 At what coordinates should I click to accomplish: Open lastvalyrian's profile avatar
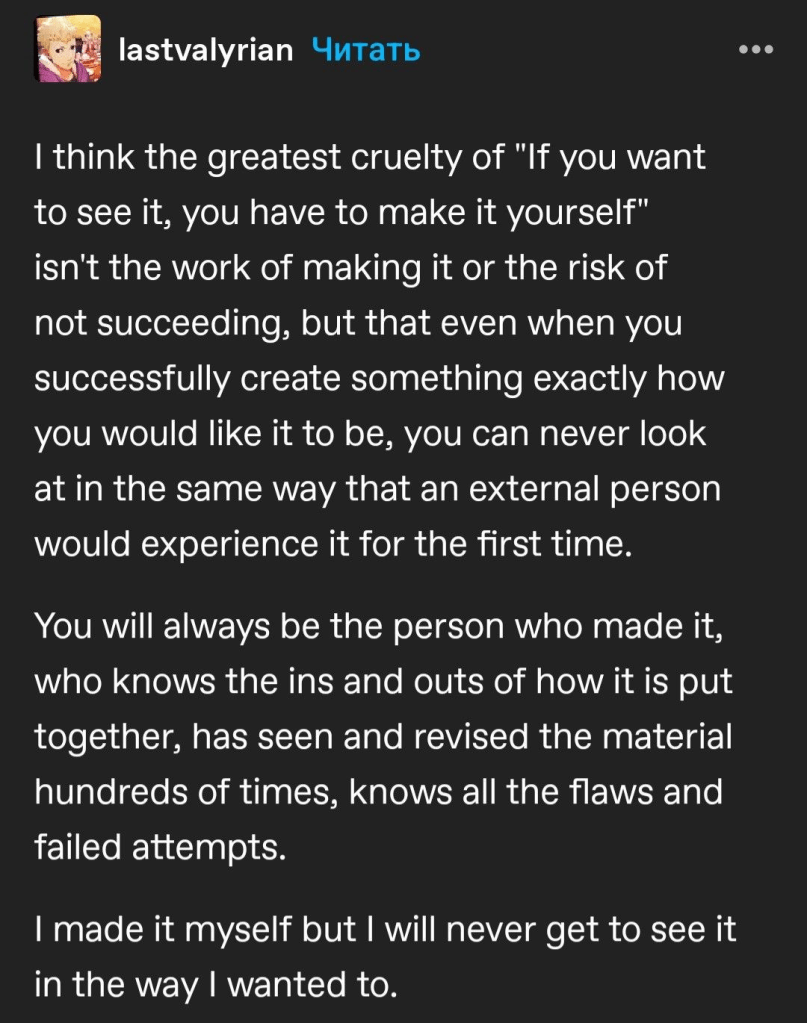pyautogui.click(x=69, y=49)
